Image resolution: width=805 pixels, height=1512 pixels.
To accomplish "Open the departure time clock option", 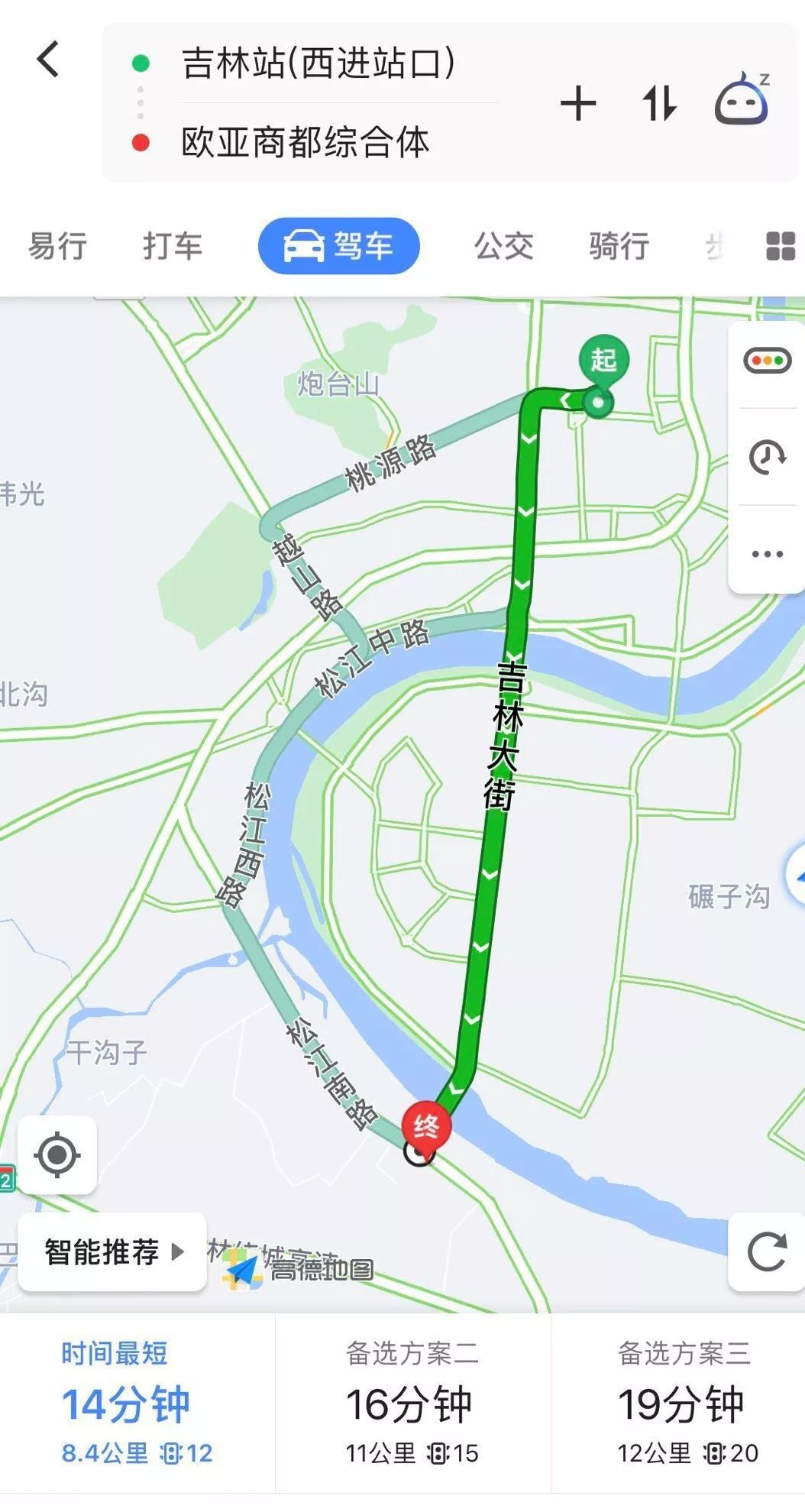I will tap(767, 458).
